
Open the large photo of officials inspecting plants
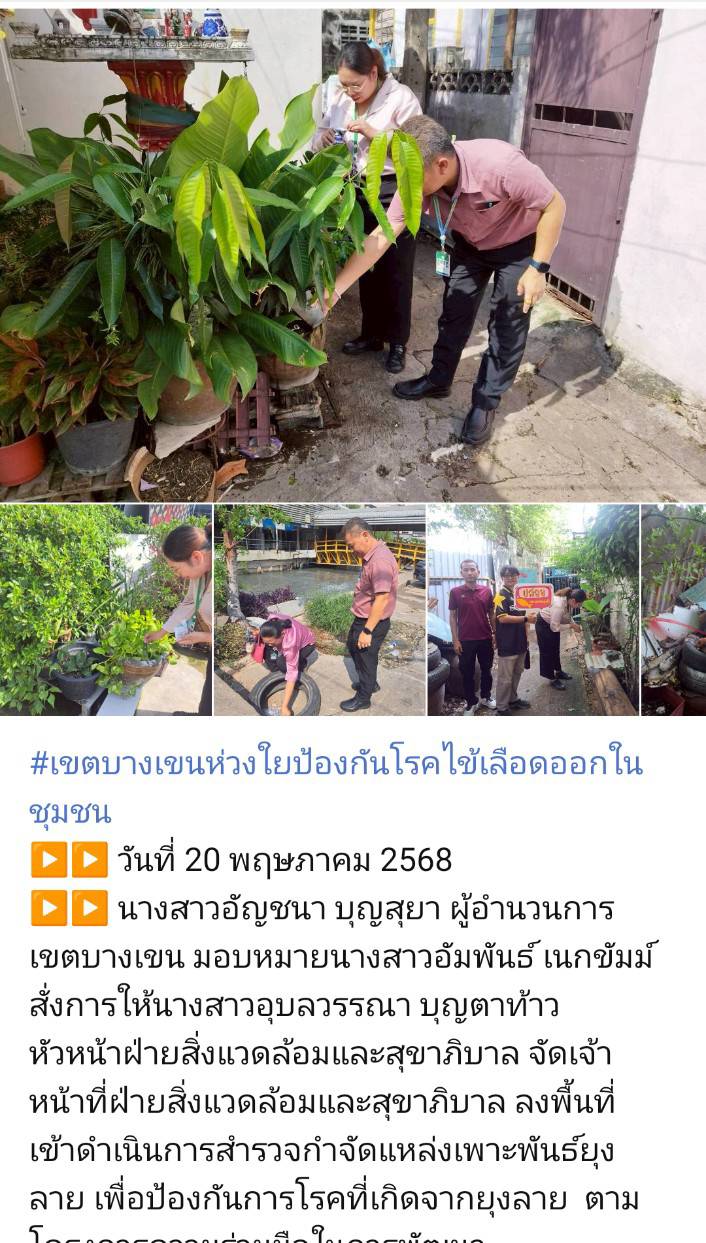[x=352, y=255]
